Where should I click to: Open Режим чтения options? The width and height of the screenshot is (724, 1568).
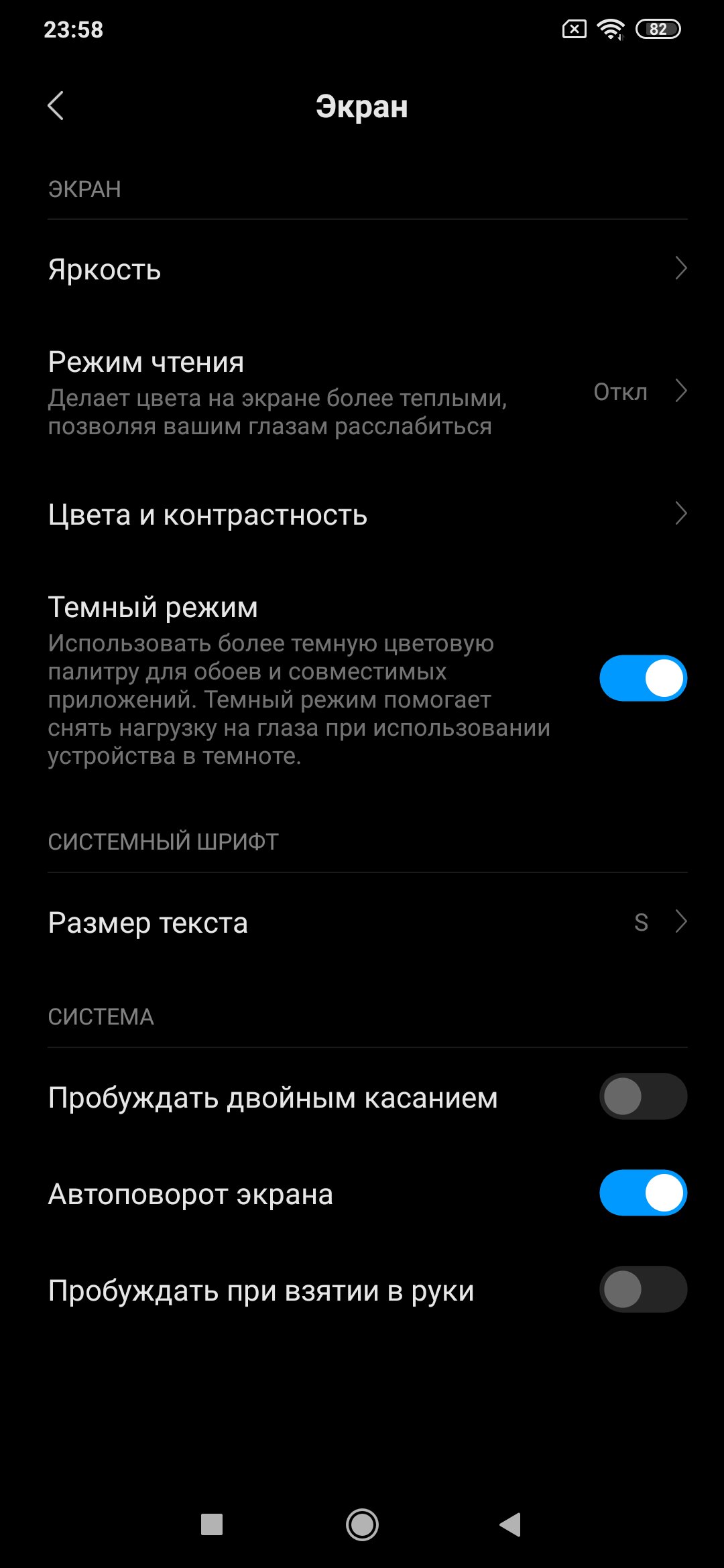tap(362, 392)
